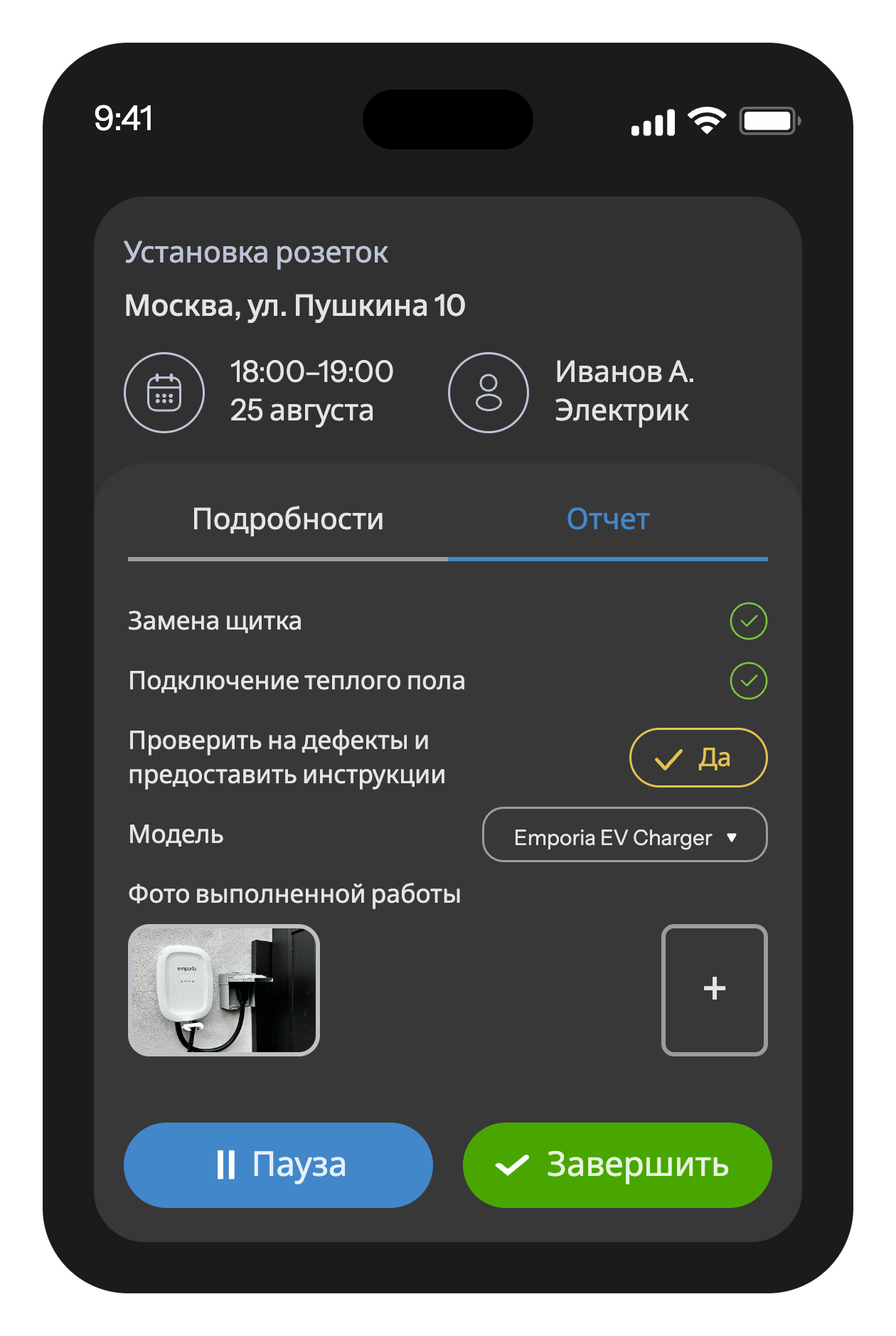Toggle the Замена щитка checkmark
This screenshot has height=1336, width=896.
pos(748,621)
